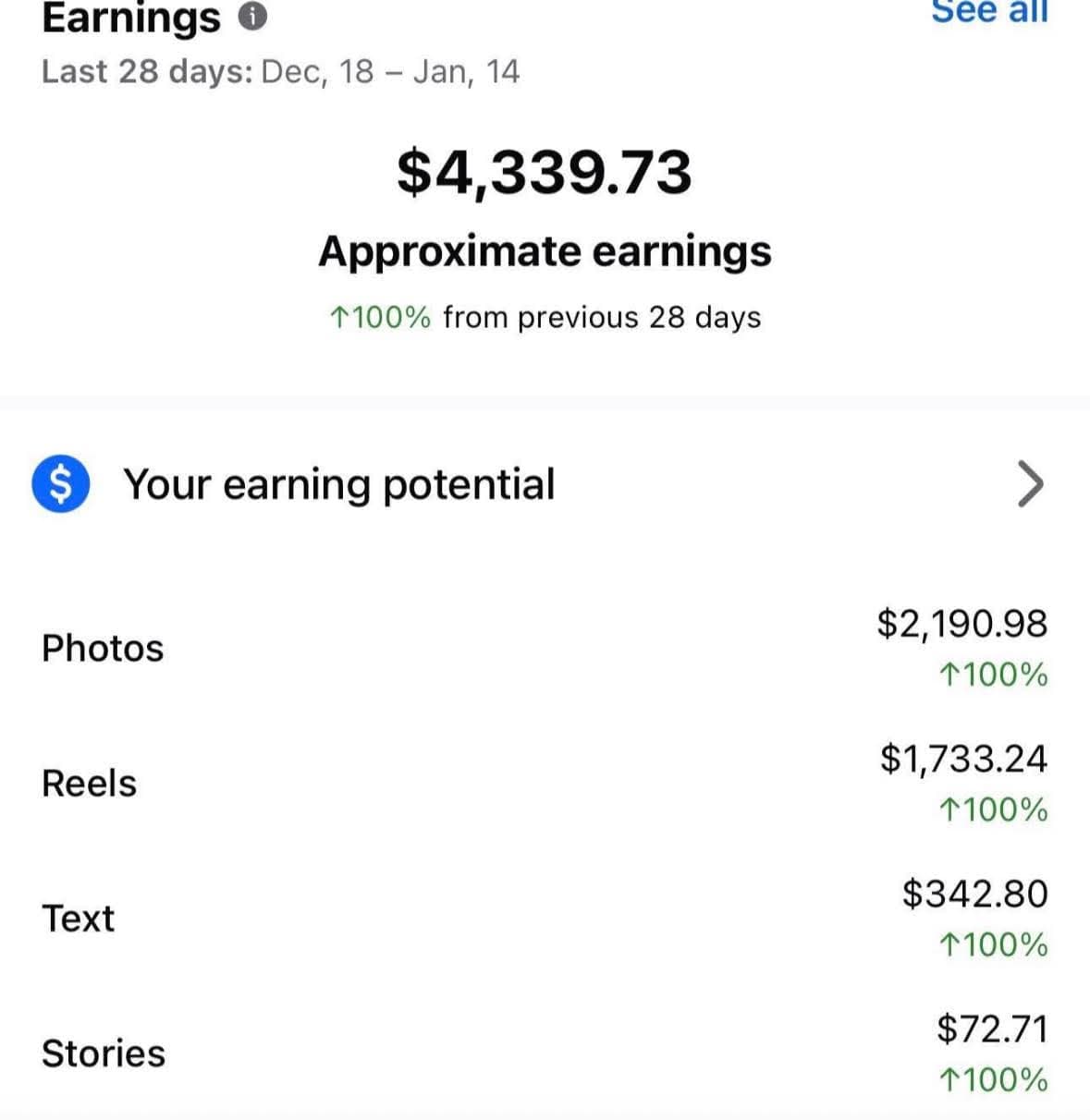
Task: Click the Text earnings amount $342.80
Action: (974, 894)
